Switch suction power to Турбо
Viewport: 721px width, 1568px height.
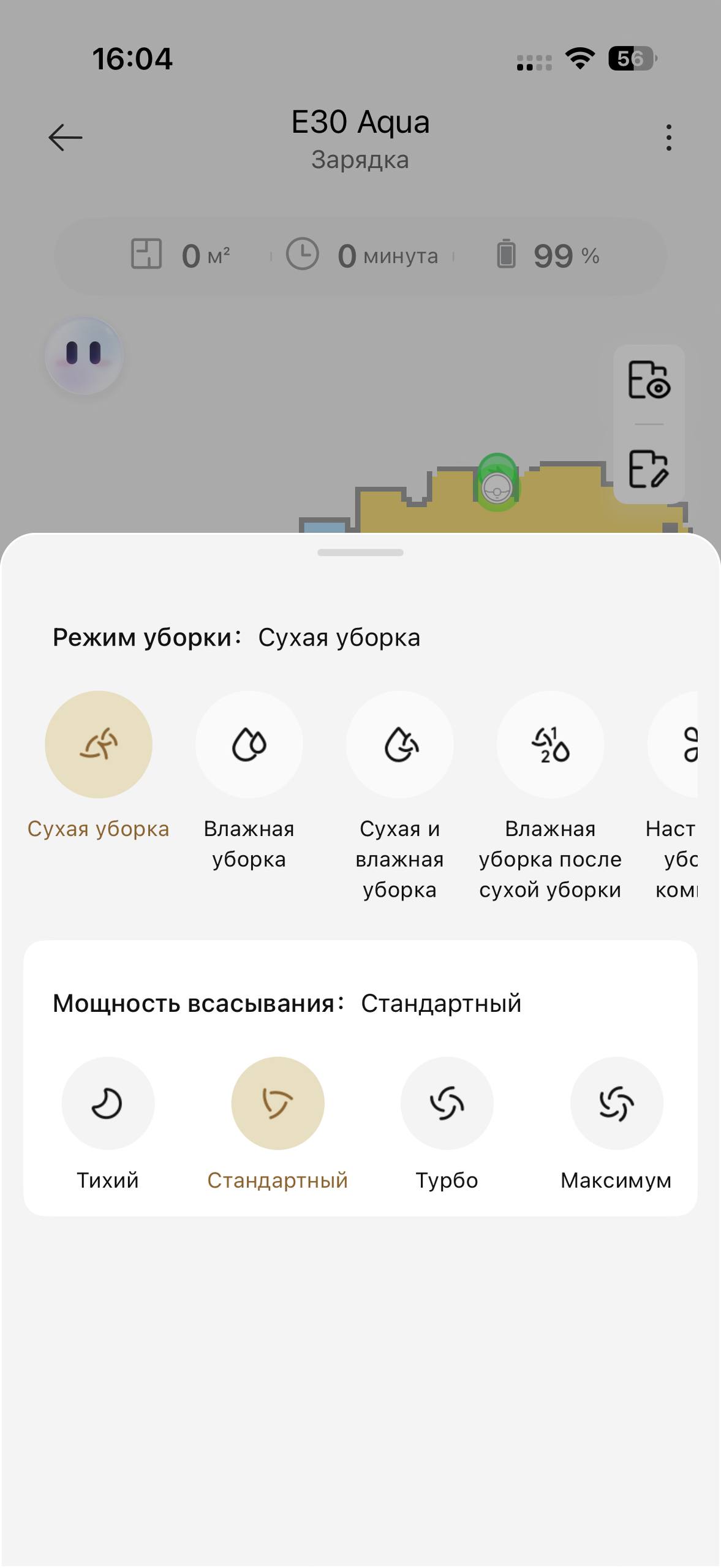coord(447,1103)
